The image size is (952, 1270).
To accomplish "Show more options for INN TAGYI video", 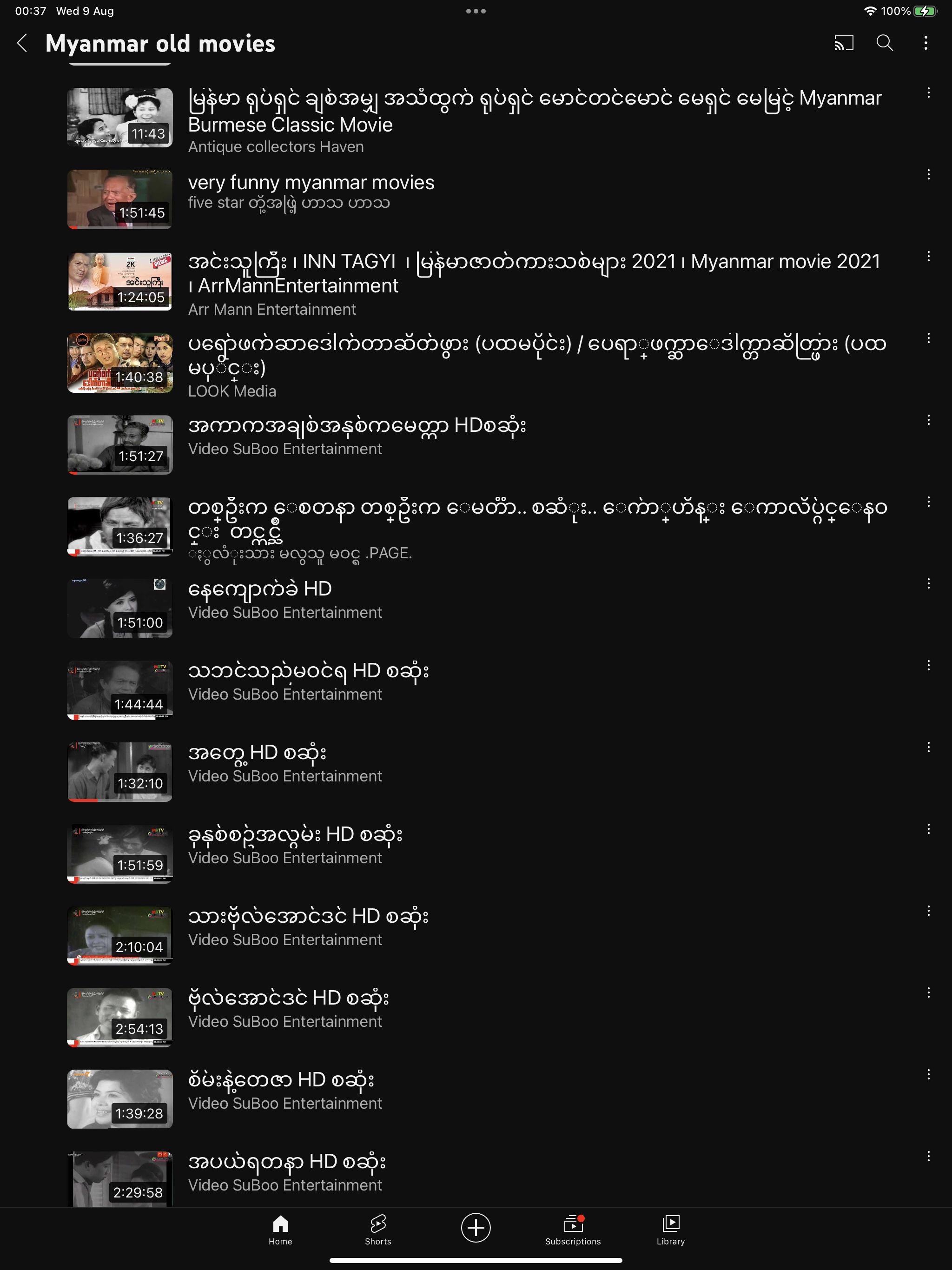I will [928, 257].
